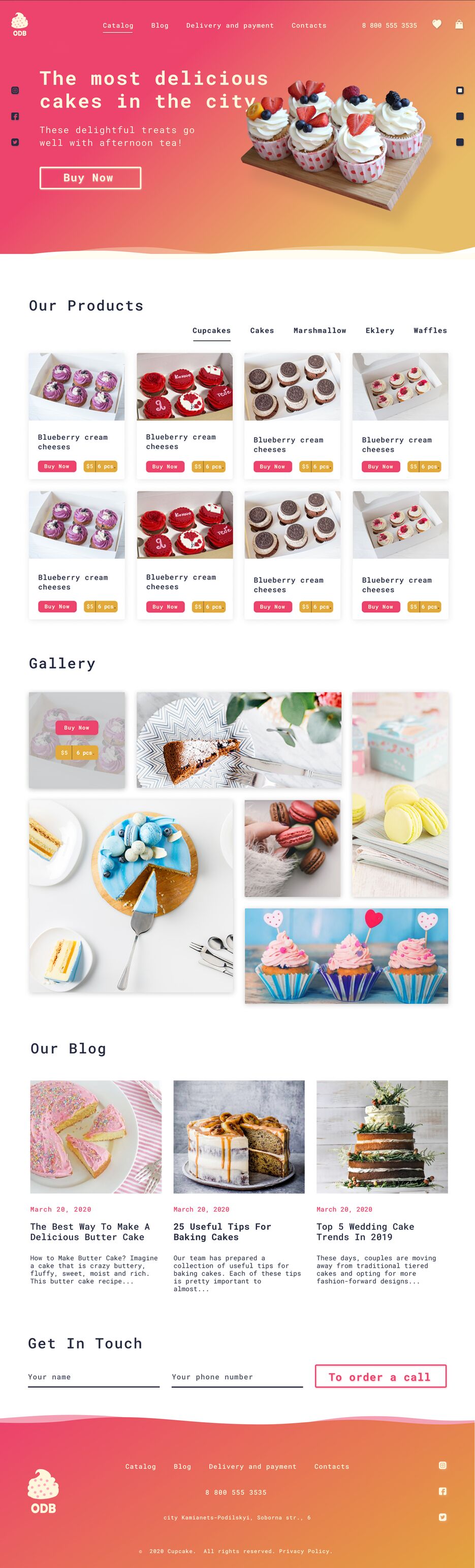Viewport: 475px width, 1568px height.
Task: Switch to the Cakes product tab
Action: pyautogui.click(x=262, y=331)
